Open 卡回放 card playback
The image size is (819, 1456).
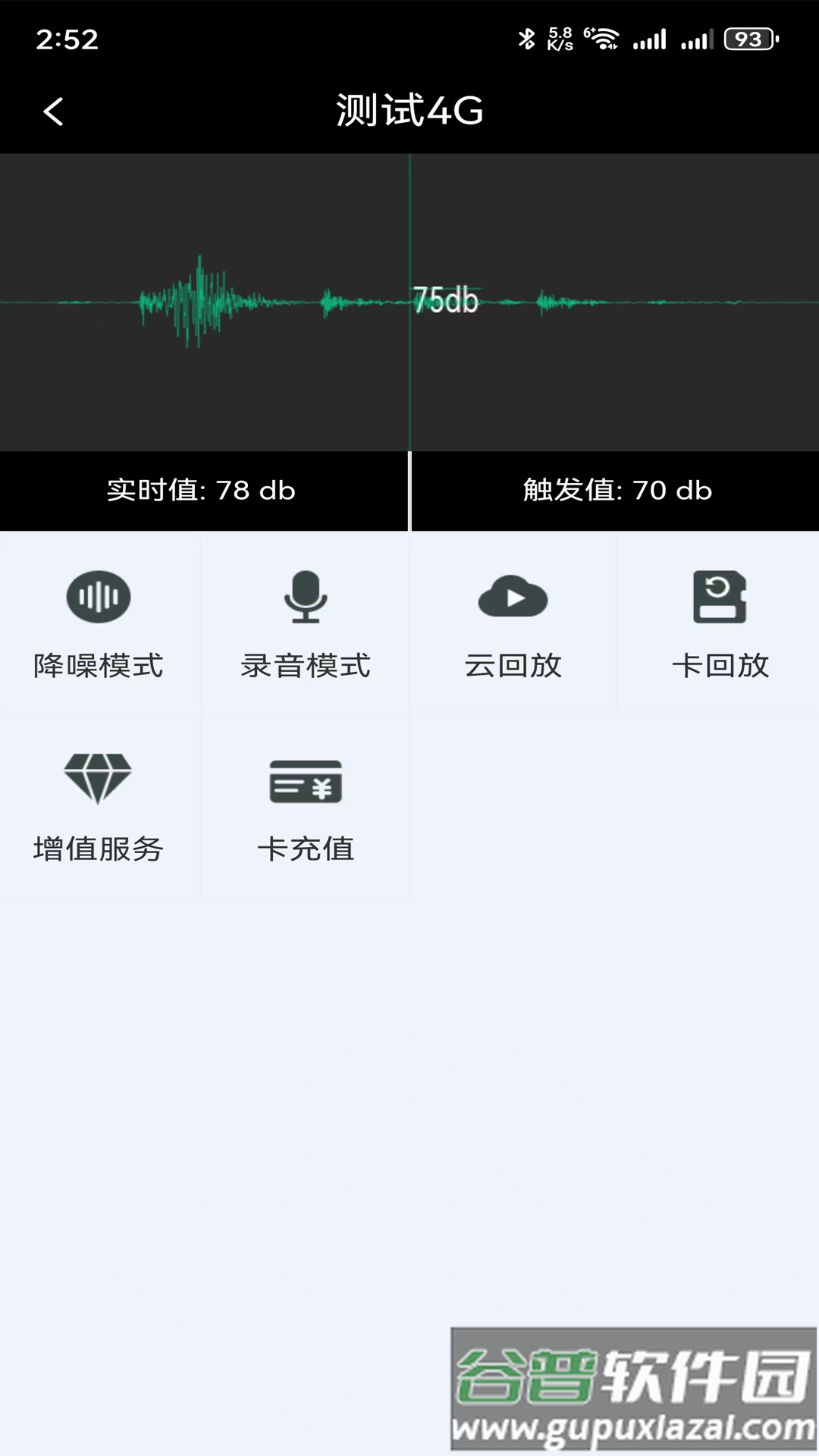coord(719,623)
